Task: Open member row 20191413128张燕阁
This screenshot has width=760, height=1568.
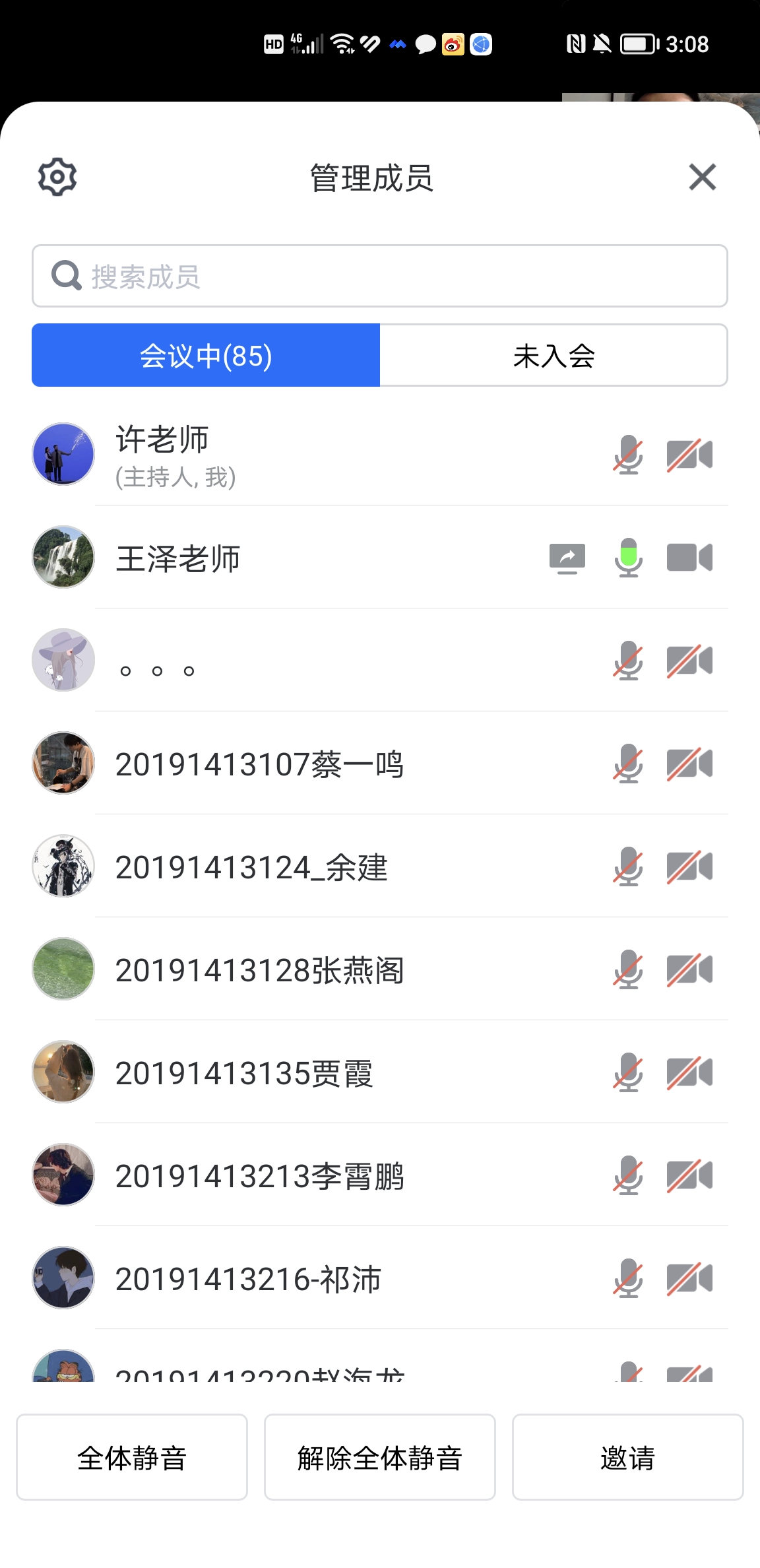Action: point(259,970)
